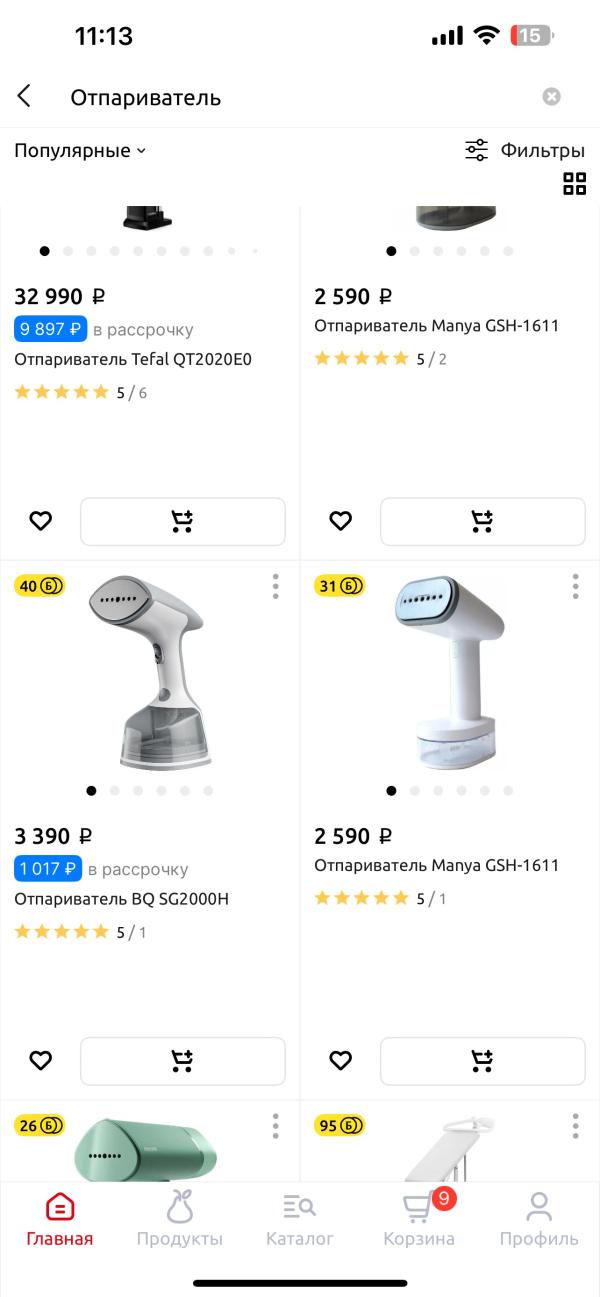Switch the product grid layout view
This screenshot has width=600, height=1297.
click(x=574, y=184)
